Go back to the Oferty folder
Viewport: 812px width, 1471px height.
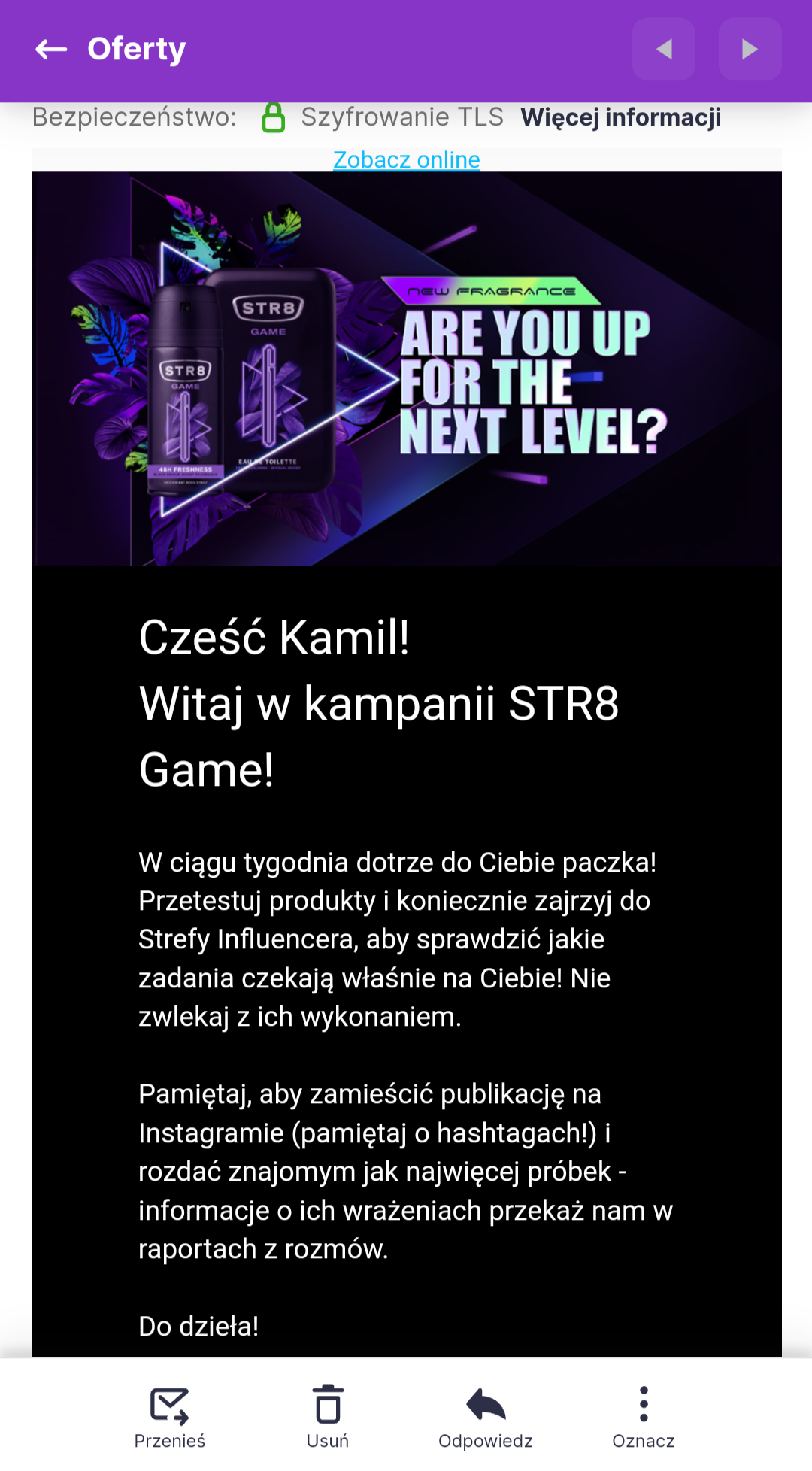point(51,50)
